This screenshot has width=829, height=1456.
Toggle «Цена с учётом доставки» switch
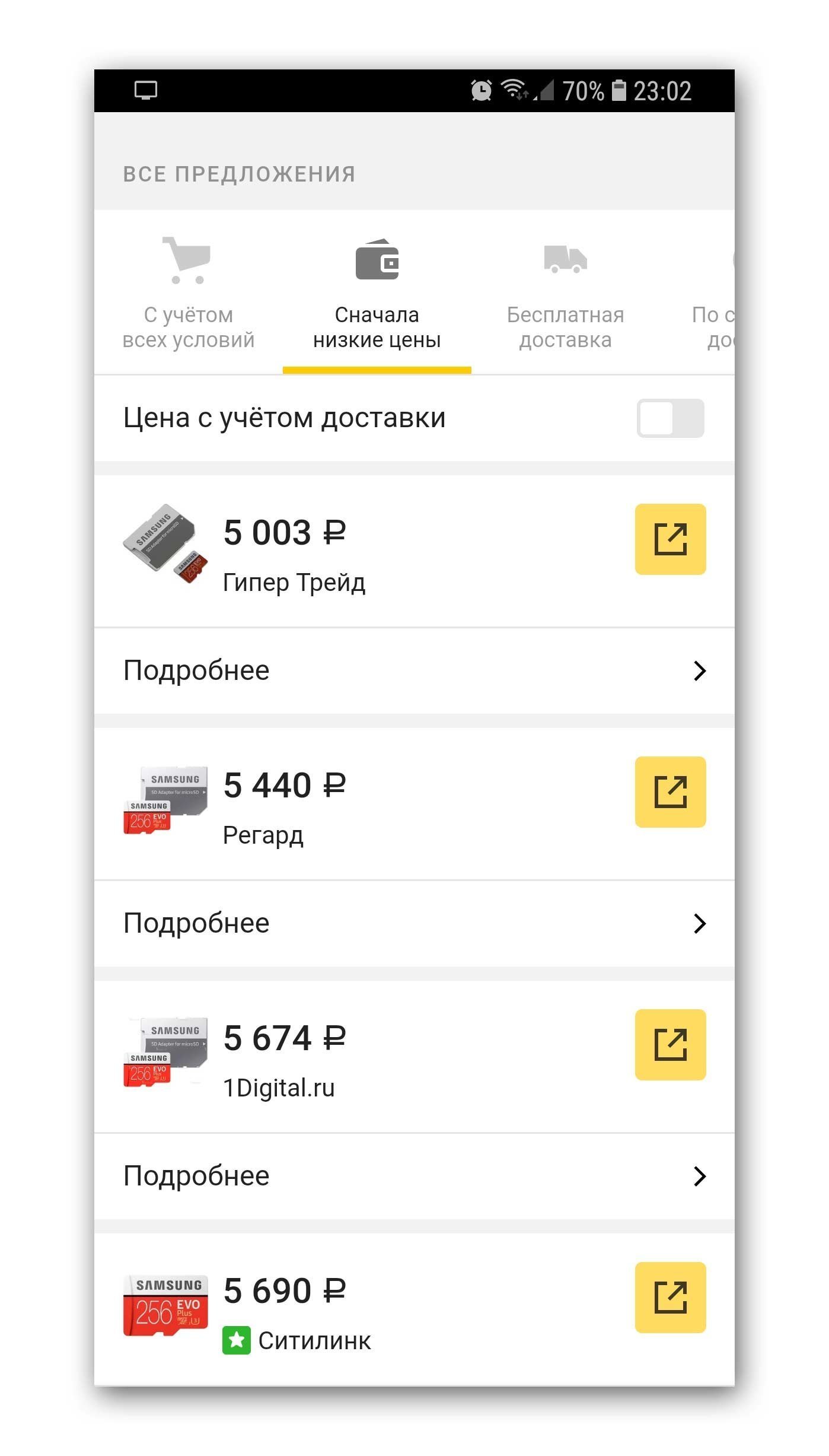click(x=670, y=418)
